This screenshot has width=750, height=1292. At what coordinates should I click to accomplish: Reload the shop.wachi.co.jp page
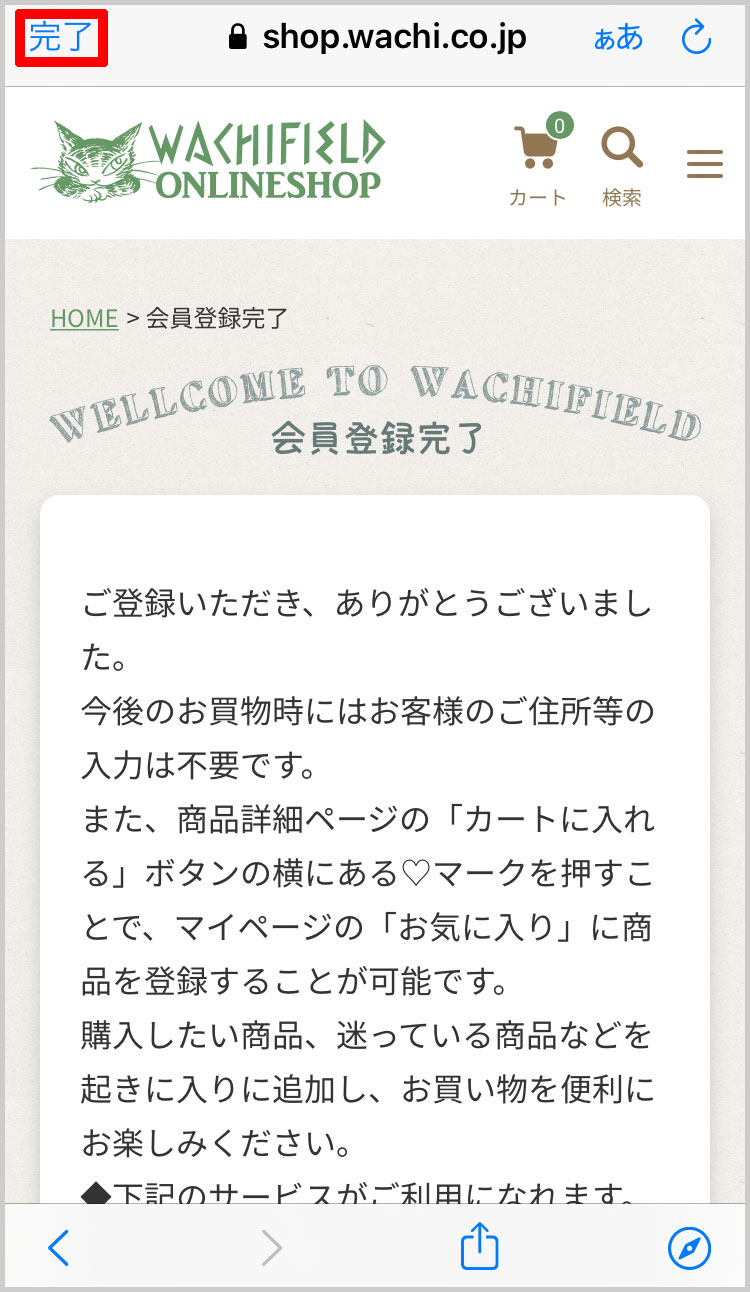695,39
